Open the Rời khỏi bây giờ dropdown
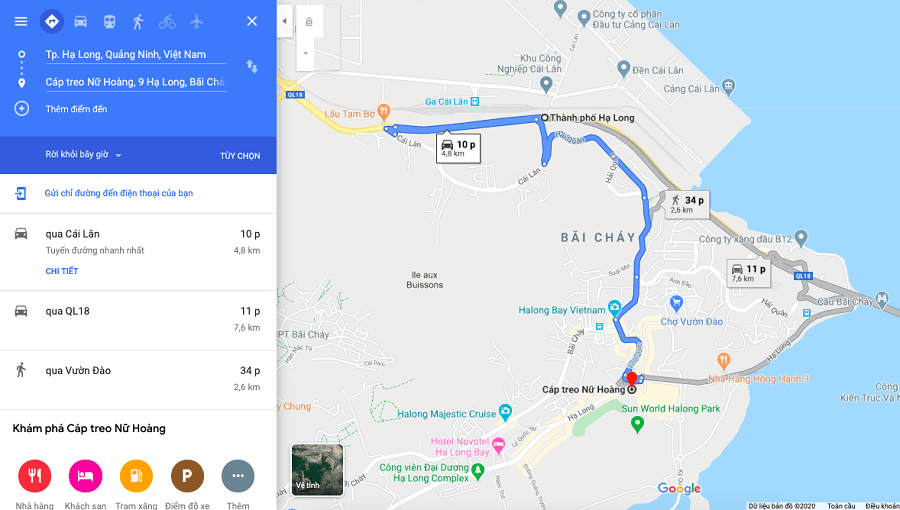 pos(84,155)
